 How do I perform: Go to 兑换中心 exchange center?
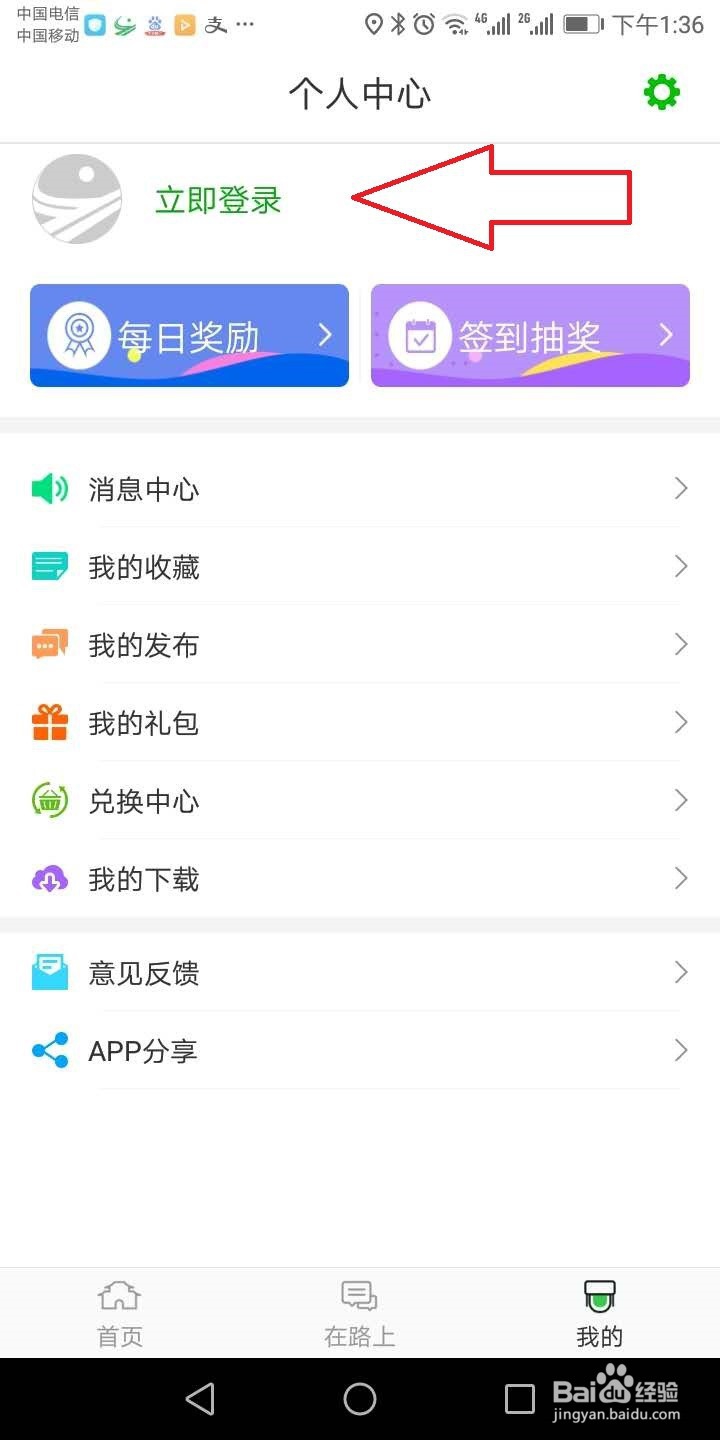[x=360, y=801]
